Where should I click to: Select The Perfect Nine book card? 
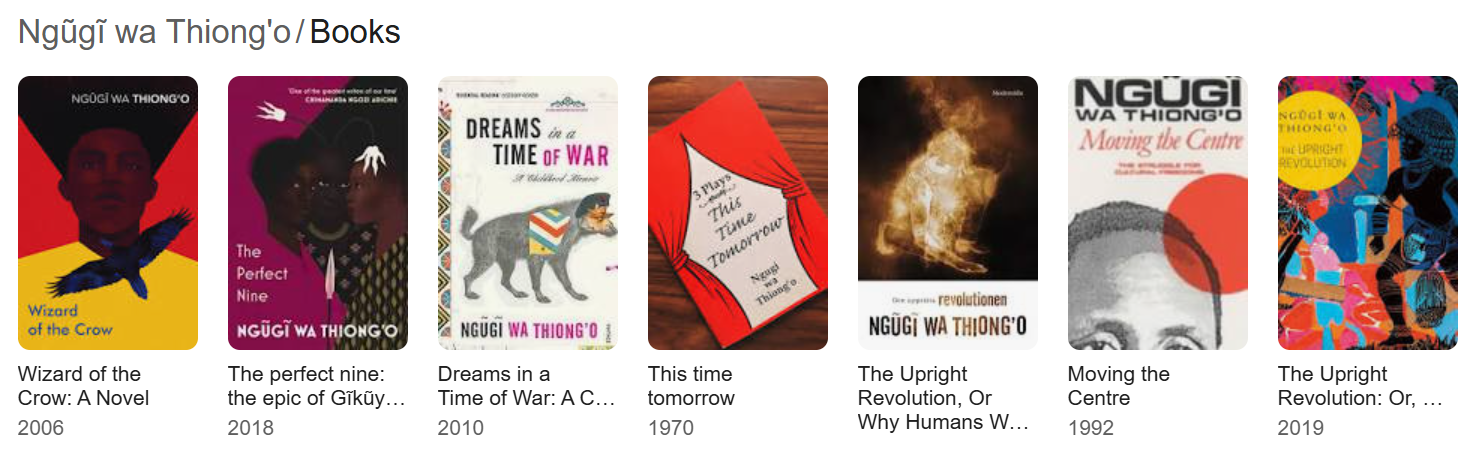pos(318,213)
